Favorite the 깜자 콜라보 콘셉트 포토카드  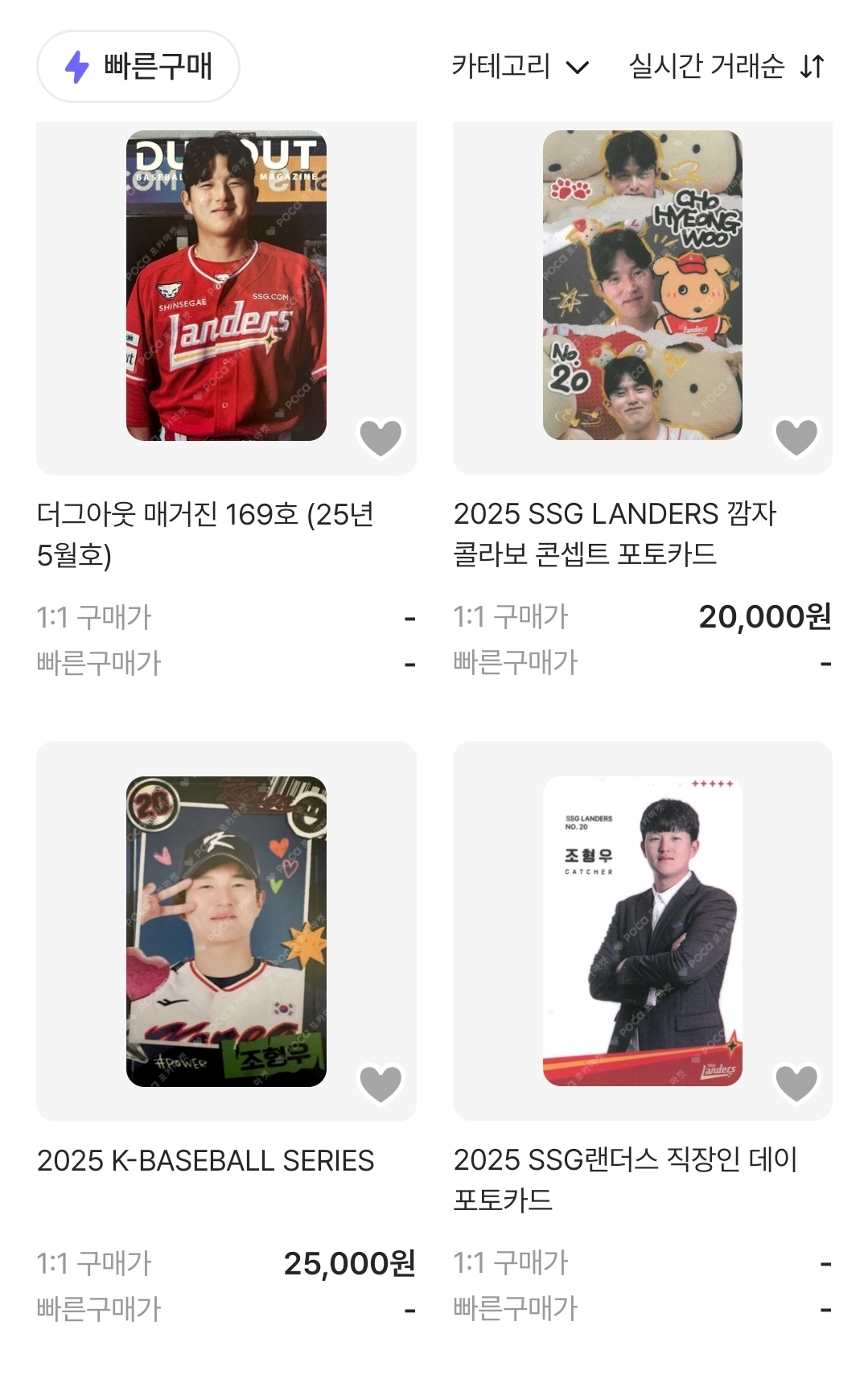(796, 438)
